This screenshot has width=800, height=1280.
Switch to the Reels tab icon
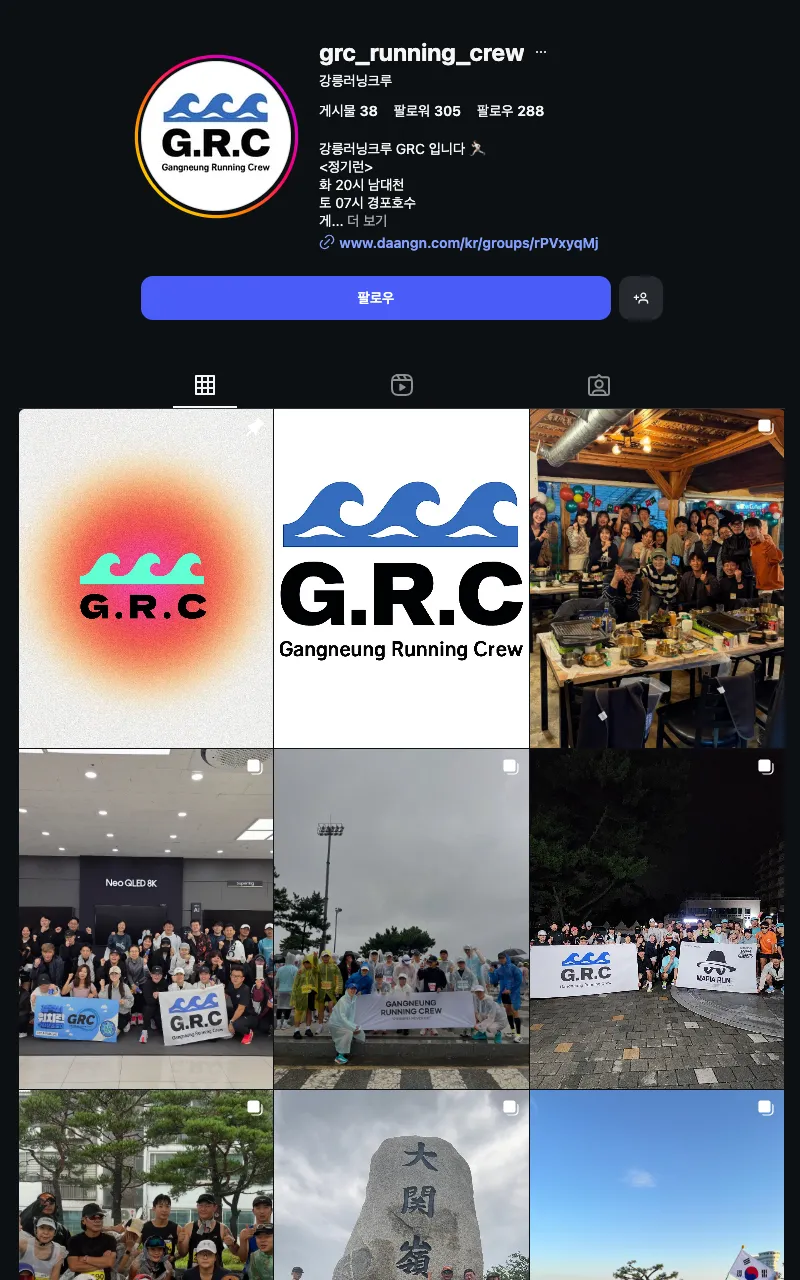401,384
